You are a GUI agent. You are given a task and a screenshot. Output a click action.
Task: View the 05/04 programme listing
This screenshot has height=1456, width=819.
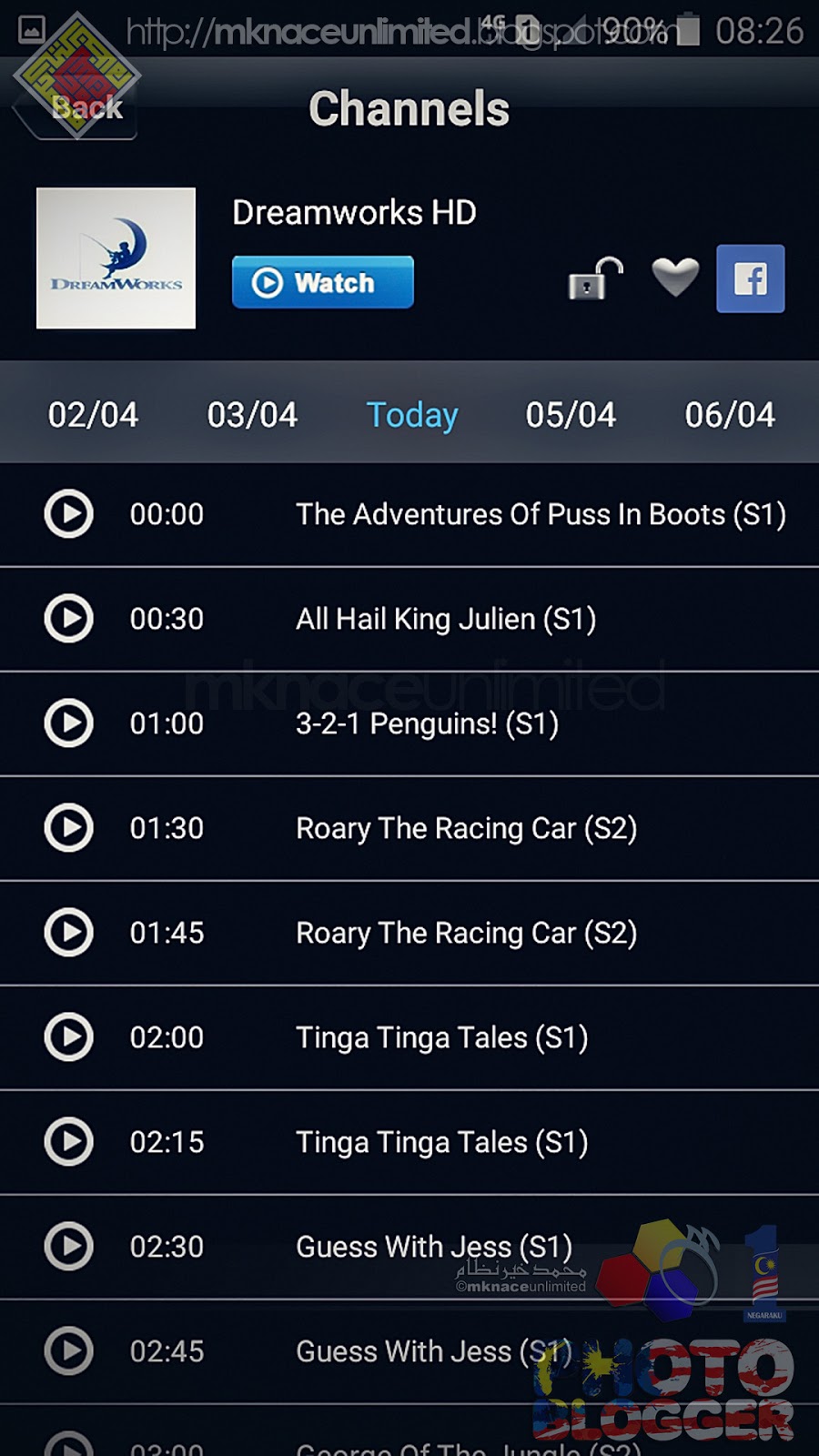[x=570, y=414]
